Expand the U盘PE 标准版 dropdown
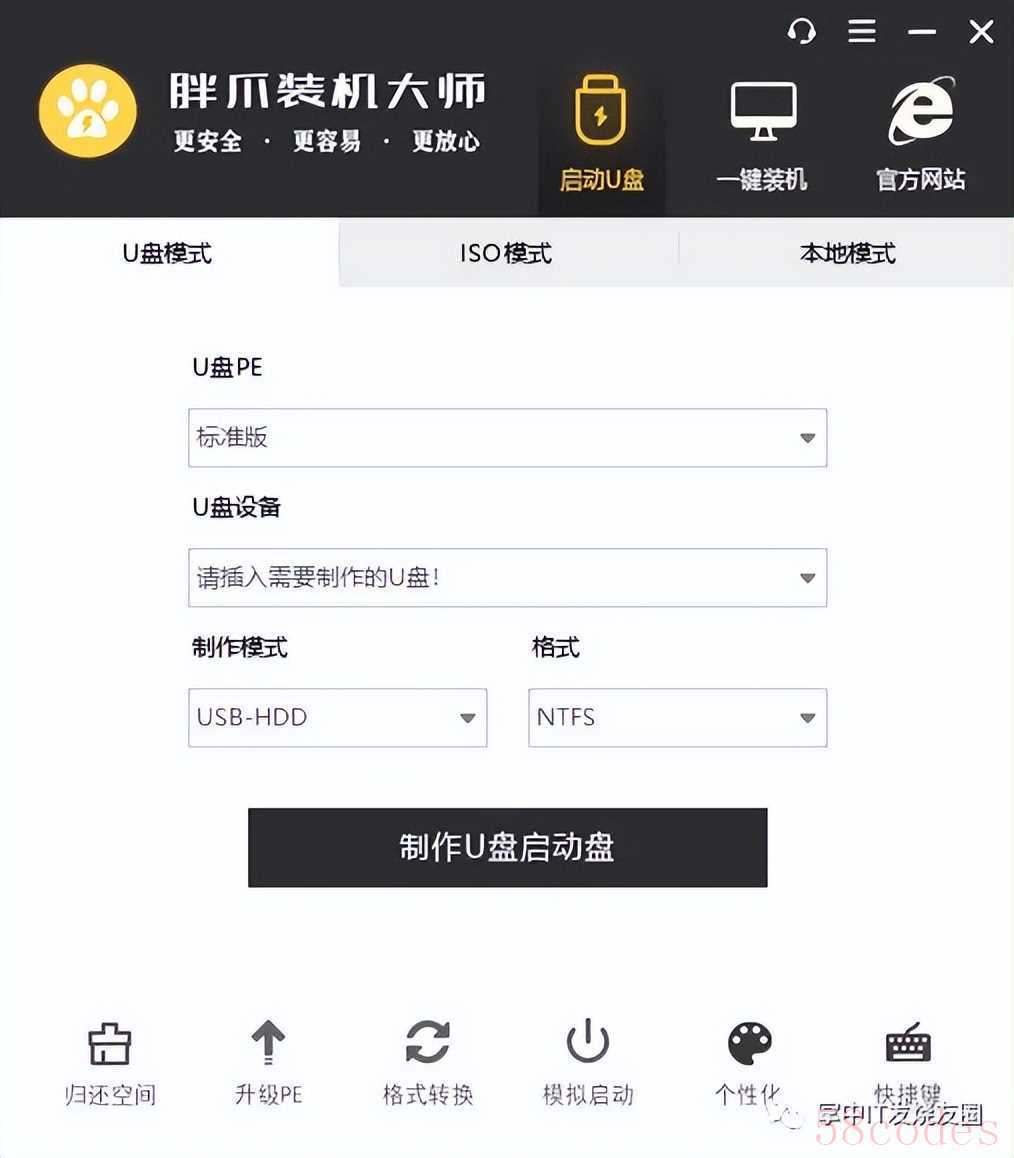Viewport: 1014px width, 1158px height. click(507, 437)
